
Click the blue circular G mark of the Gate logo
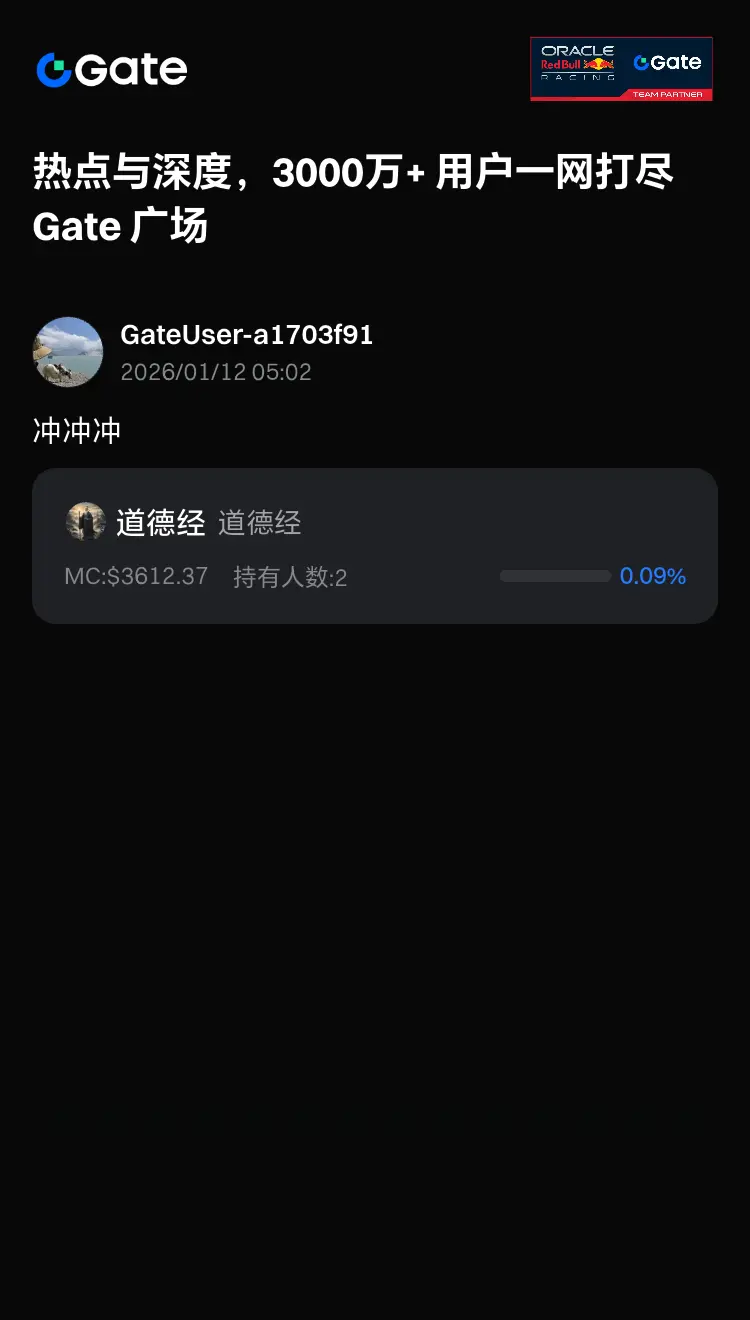49,69
